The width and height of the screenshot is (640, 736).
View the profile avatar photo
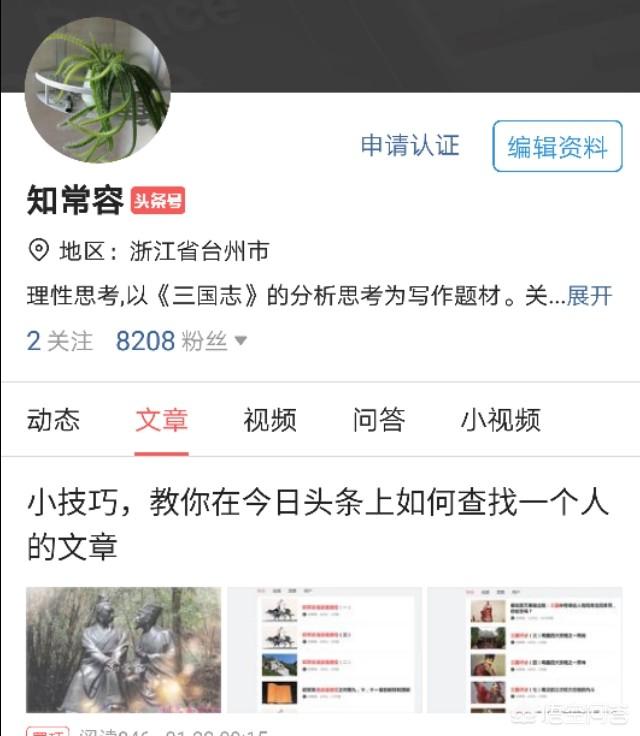(x=97, y=90)
